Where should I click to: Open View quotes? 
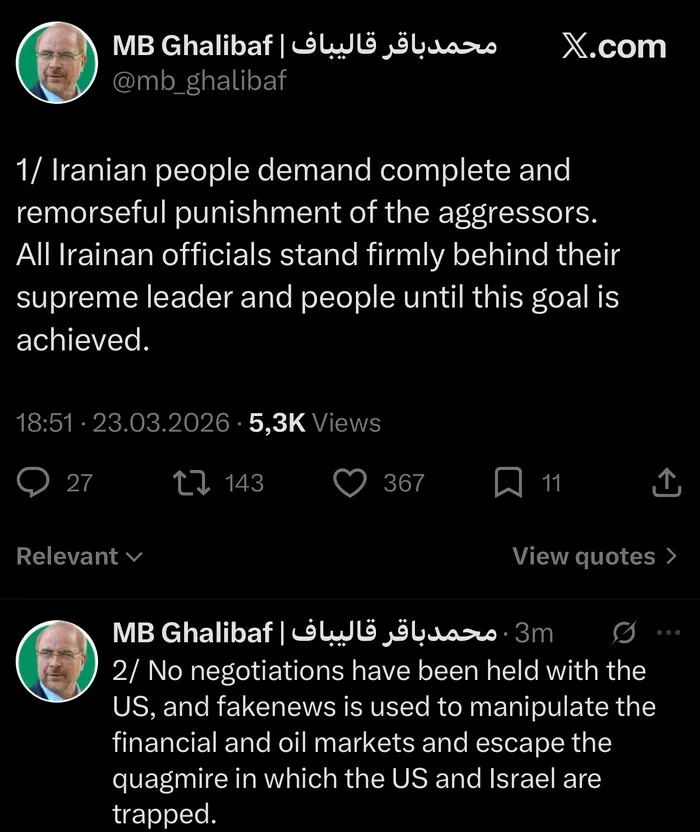coord(594,557)
